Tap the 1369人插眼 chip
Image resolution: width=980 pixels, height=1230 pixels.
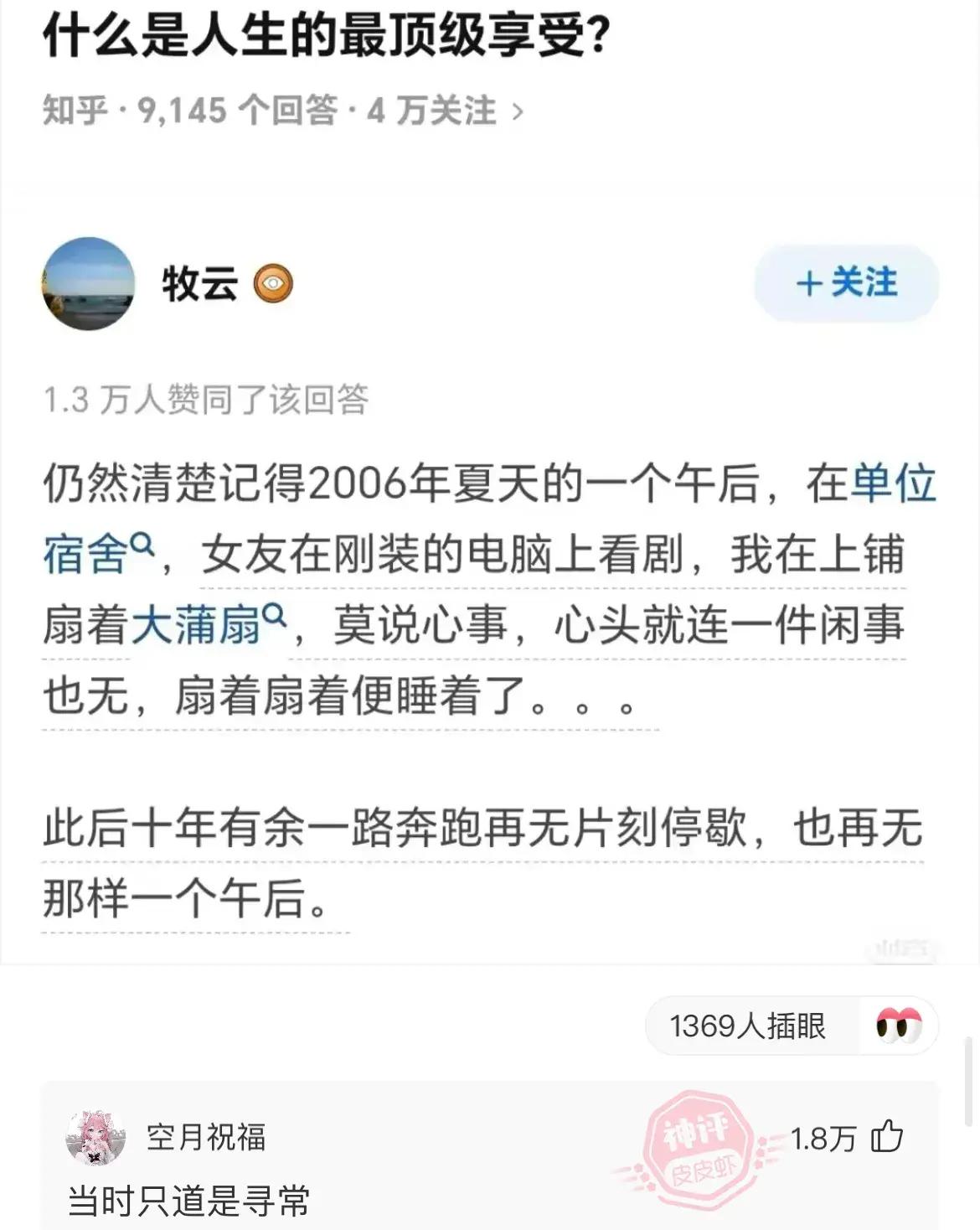[747, 1026]
